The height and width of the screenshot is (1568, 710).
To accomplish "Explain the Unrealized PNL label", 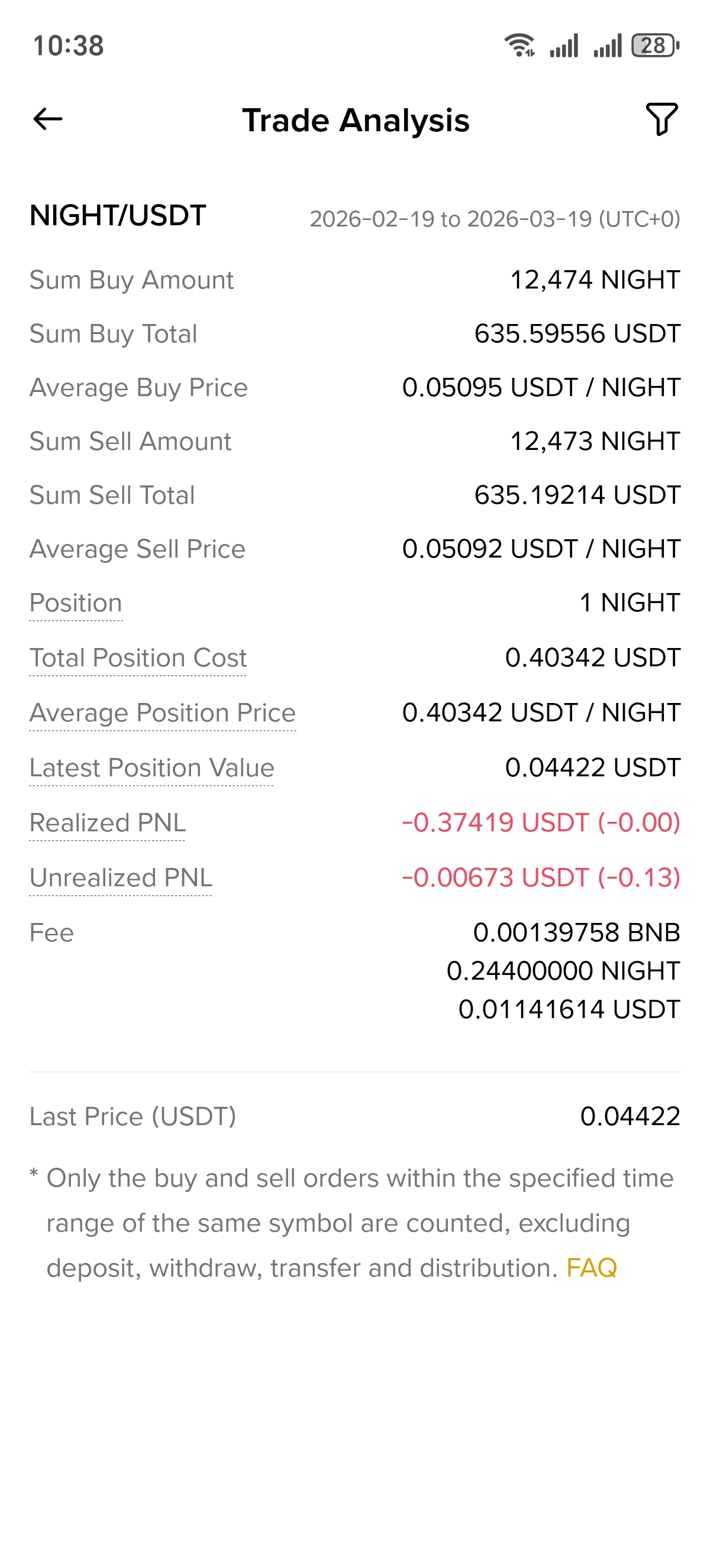I will coord(121,878).
